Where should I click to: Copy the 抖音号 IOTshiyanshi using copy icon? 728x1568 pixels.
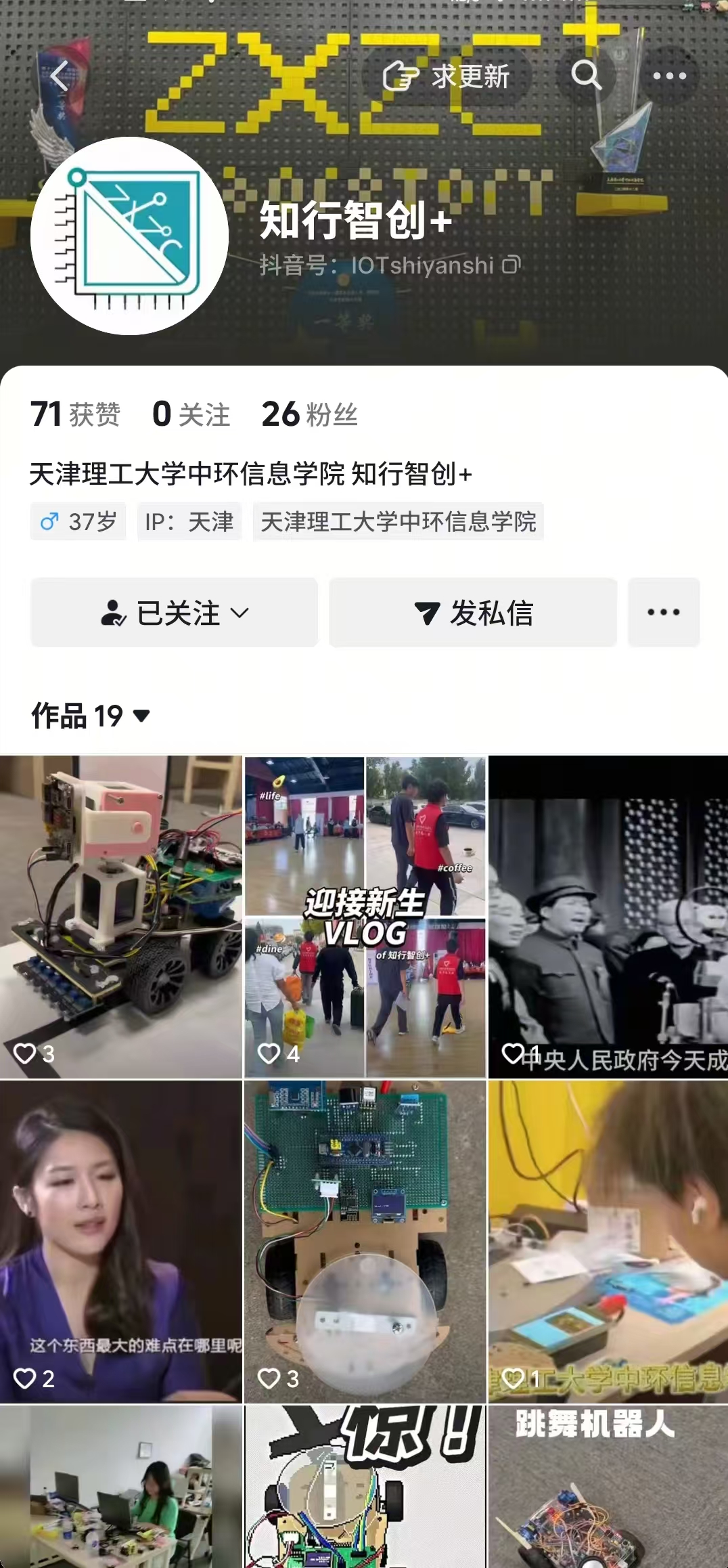(512, 266)
